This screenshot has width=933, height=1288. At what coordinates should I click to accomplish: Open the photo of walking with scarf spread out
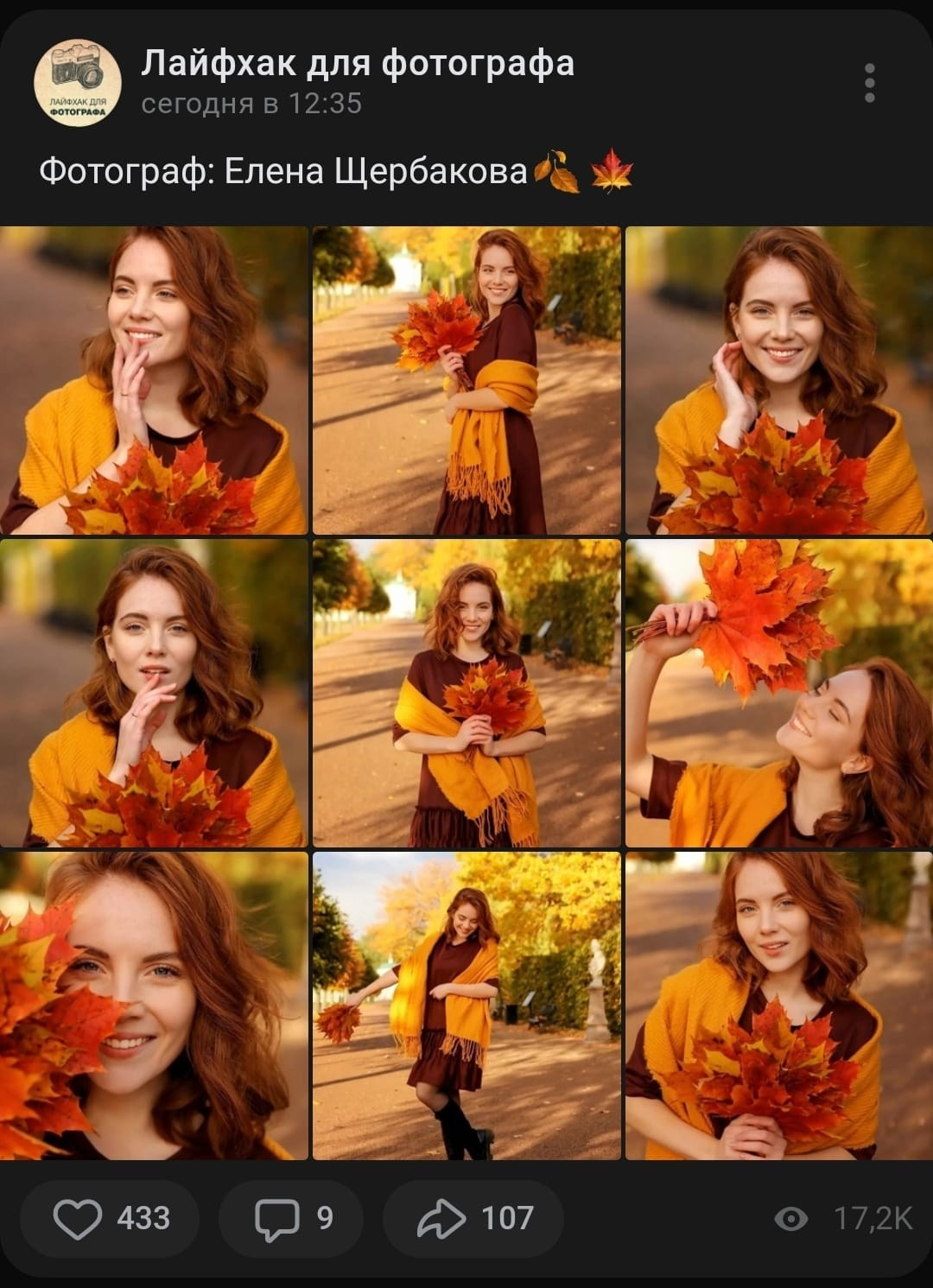point(466,1006)
